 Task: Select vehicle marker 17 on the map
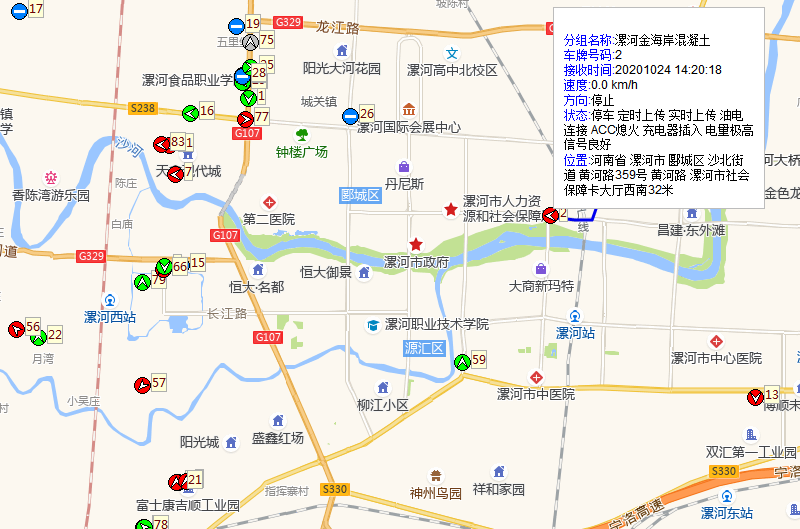(x=18, y=9)
